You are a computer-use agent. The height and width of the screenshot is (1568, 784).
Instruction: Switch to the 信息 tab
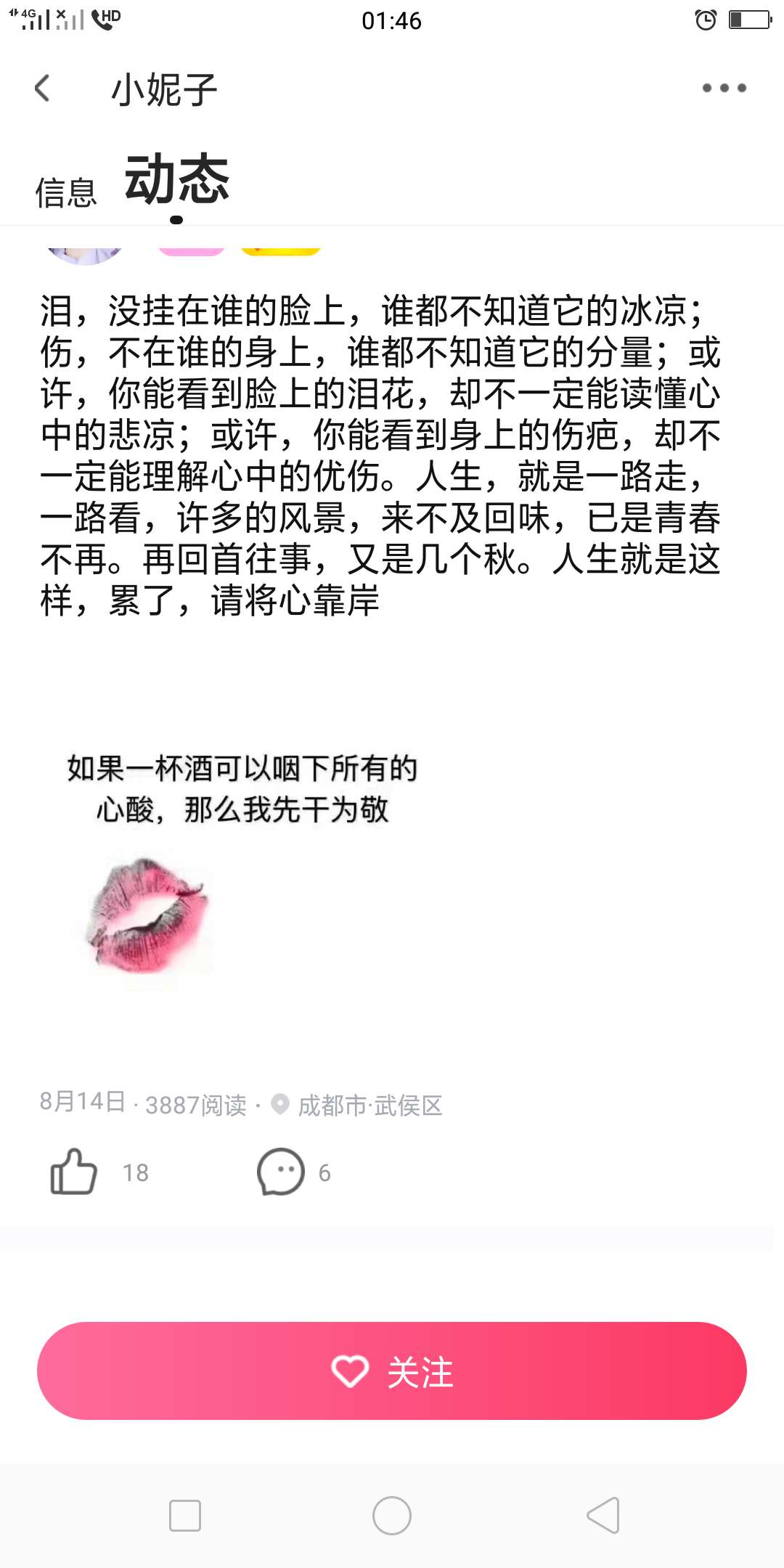pyautogui.click(x=66, y=192)
